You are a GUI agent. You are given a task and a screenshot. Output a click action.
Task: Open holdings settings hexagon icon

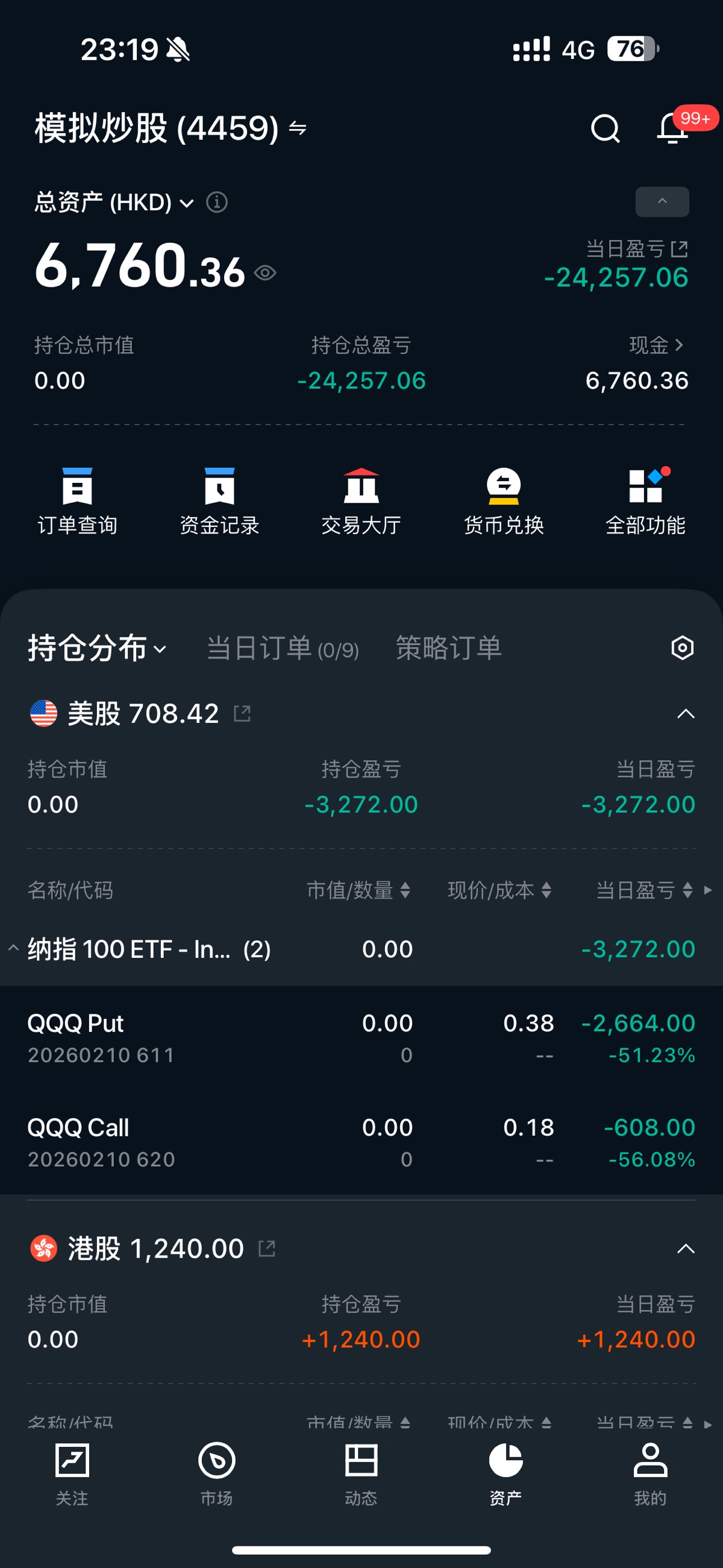pos(682,647)
